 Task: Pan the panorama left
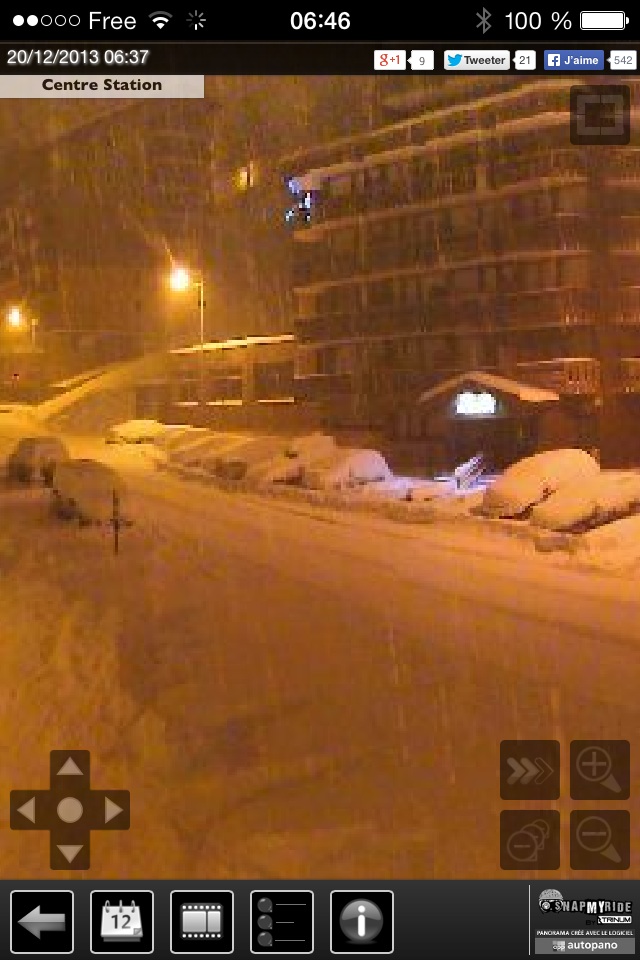point(27,810)
